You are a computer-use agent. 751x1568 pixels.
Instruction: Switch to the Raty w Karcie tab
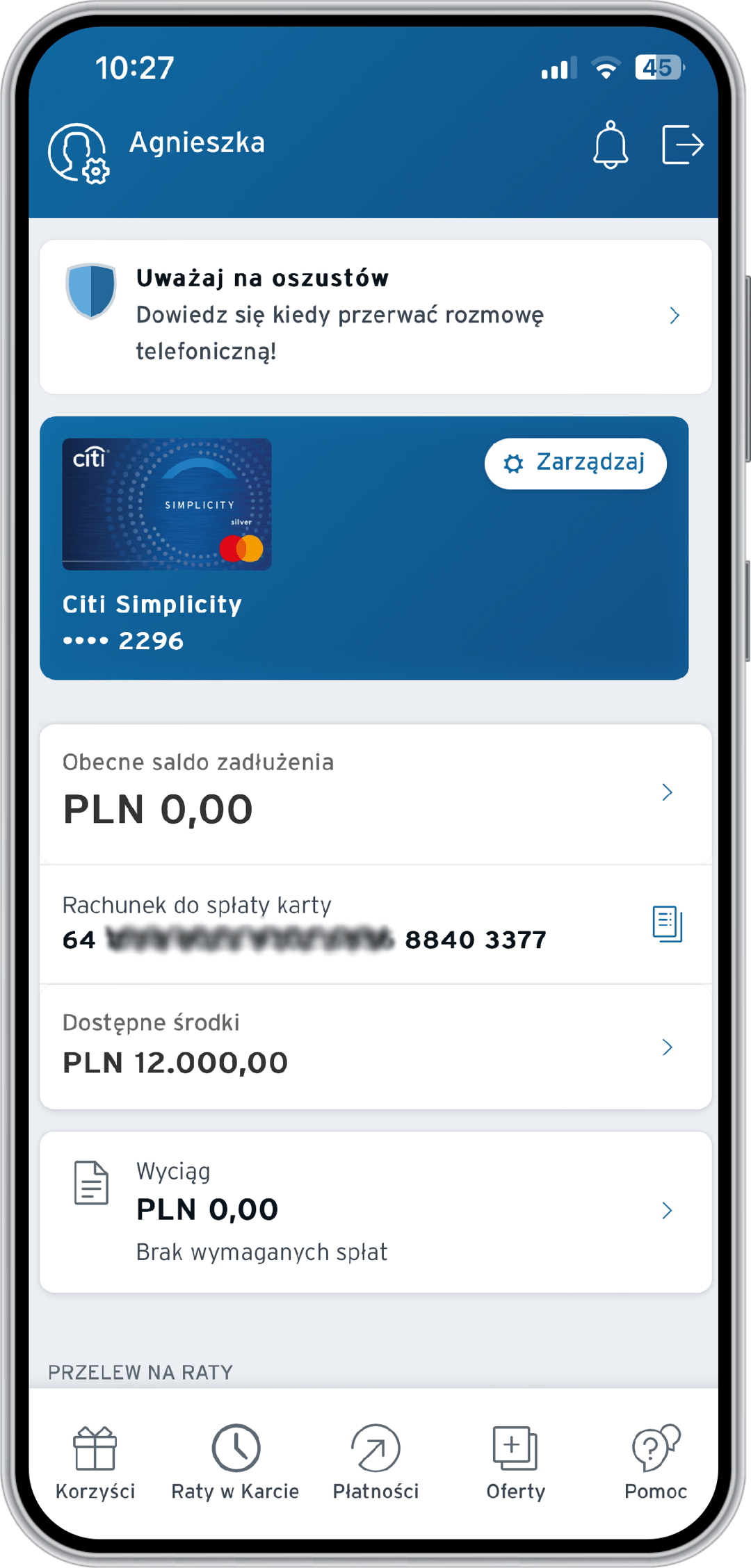coord(235,1461)
